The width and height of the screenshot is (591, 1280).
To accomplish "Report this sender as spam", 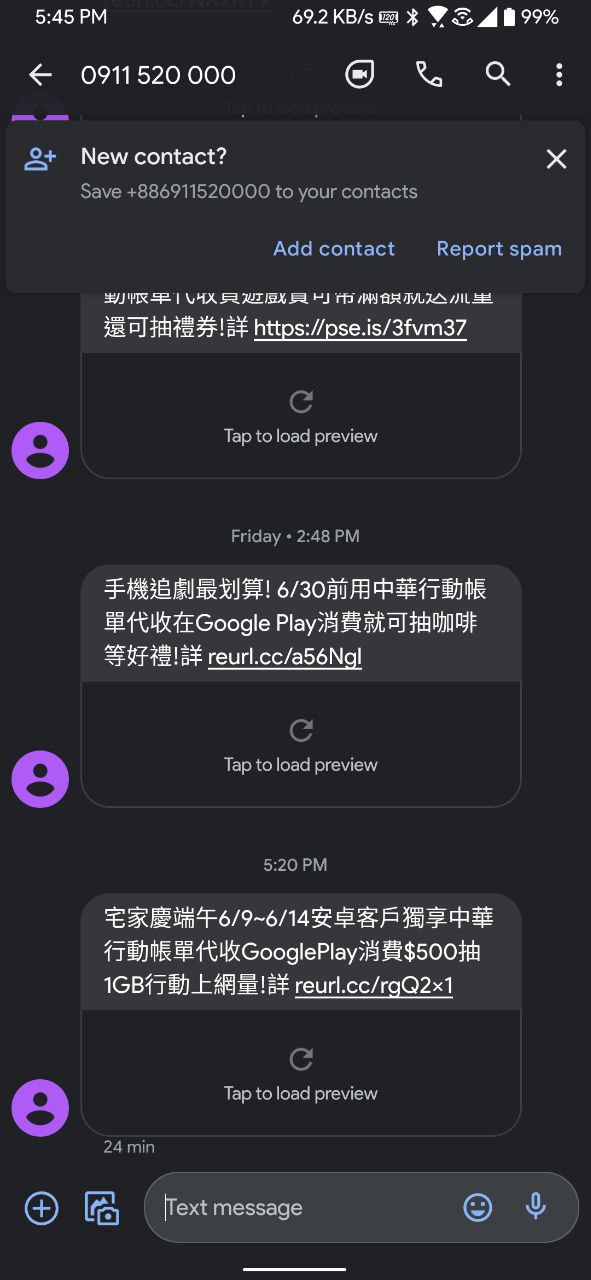I will [x=499, y=249].
